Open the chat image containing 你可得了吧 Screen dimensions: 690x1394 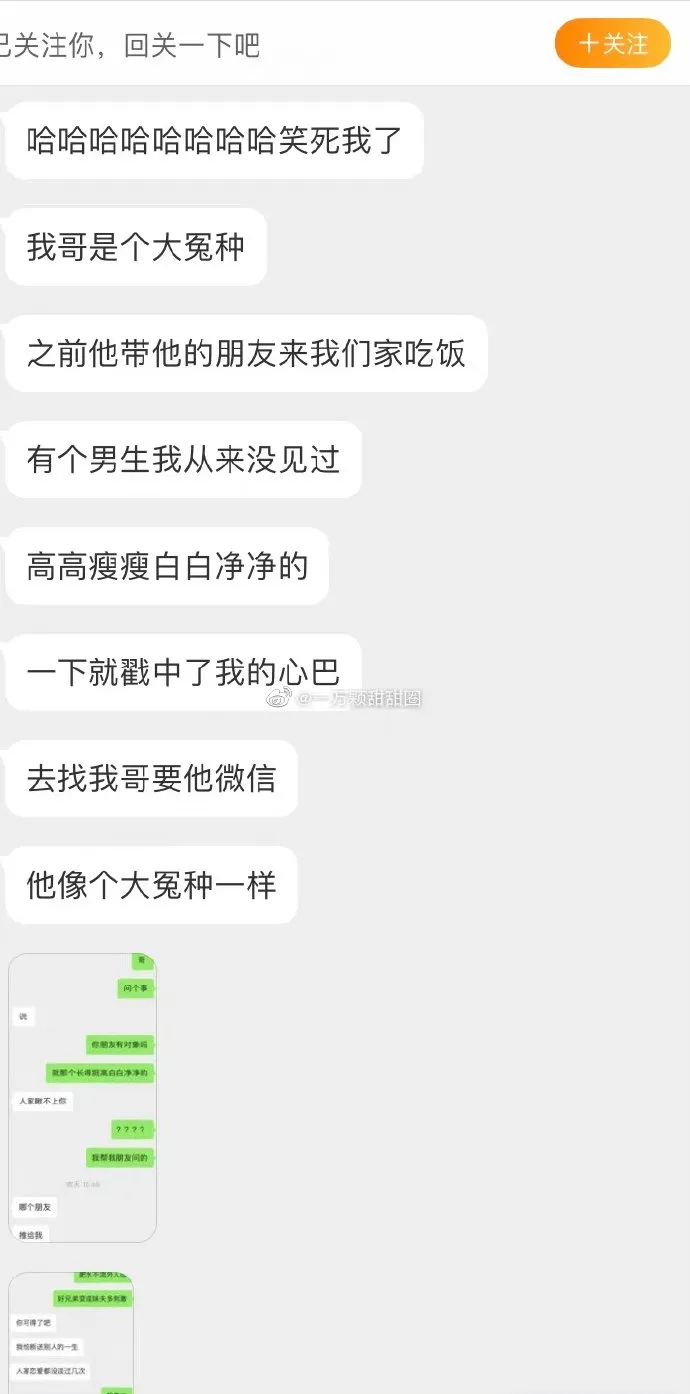[x=71, y=1332]
